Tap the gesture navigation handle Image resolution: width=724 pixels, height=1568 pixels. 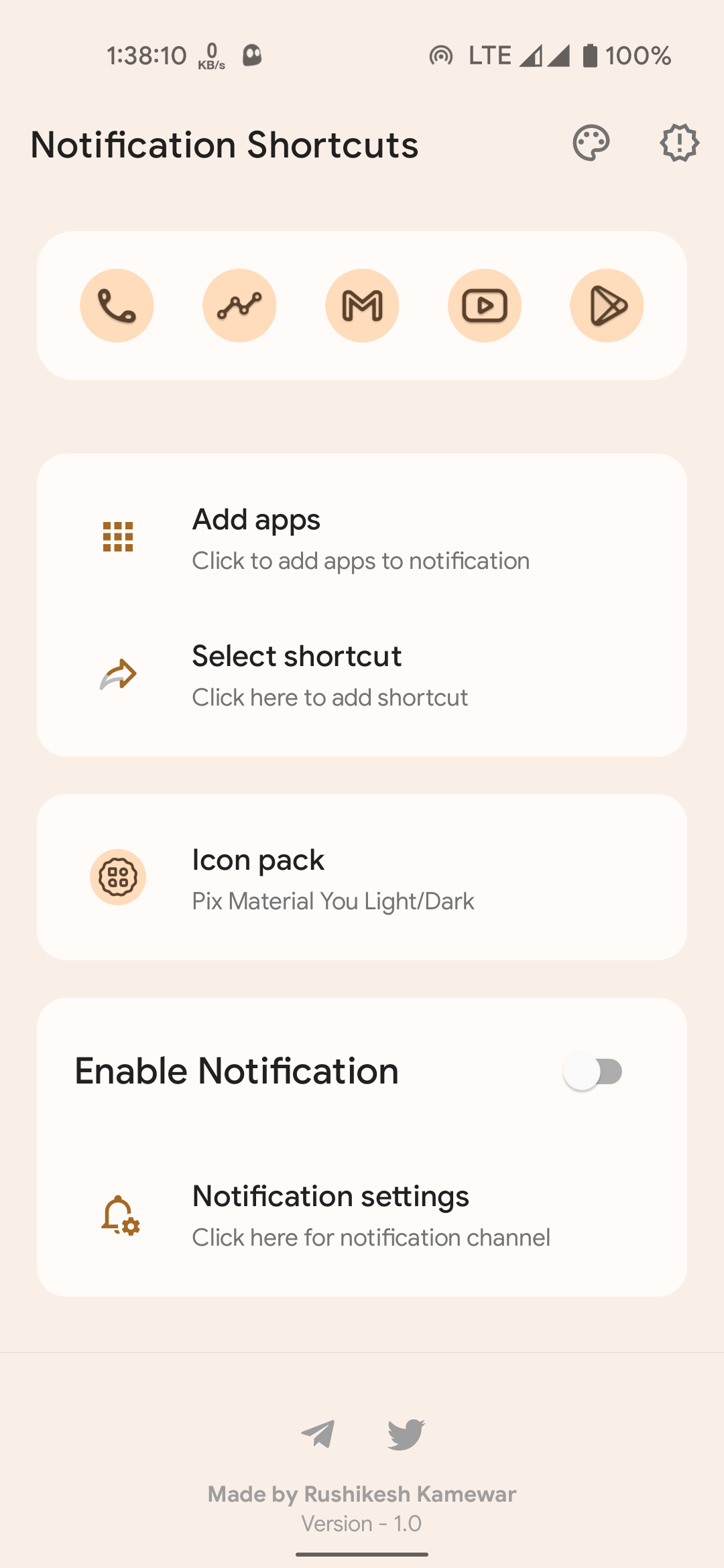coord(362,1552)
